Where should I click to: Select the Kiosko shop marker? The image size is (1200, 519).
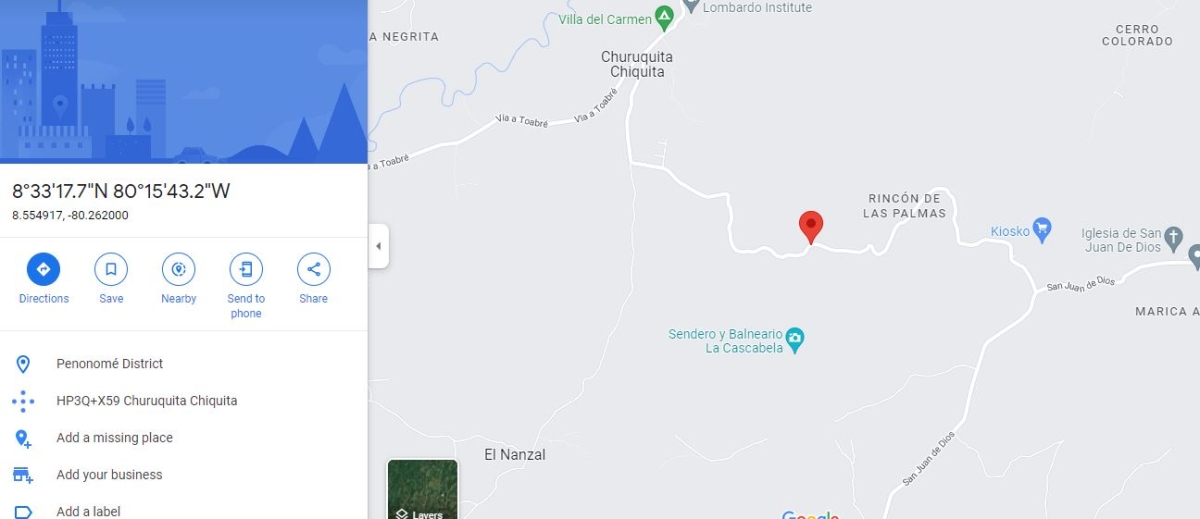[1042, 230]
